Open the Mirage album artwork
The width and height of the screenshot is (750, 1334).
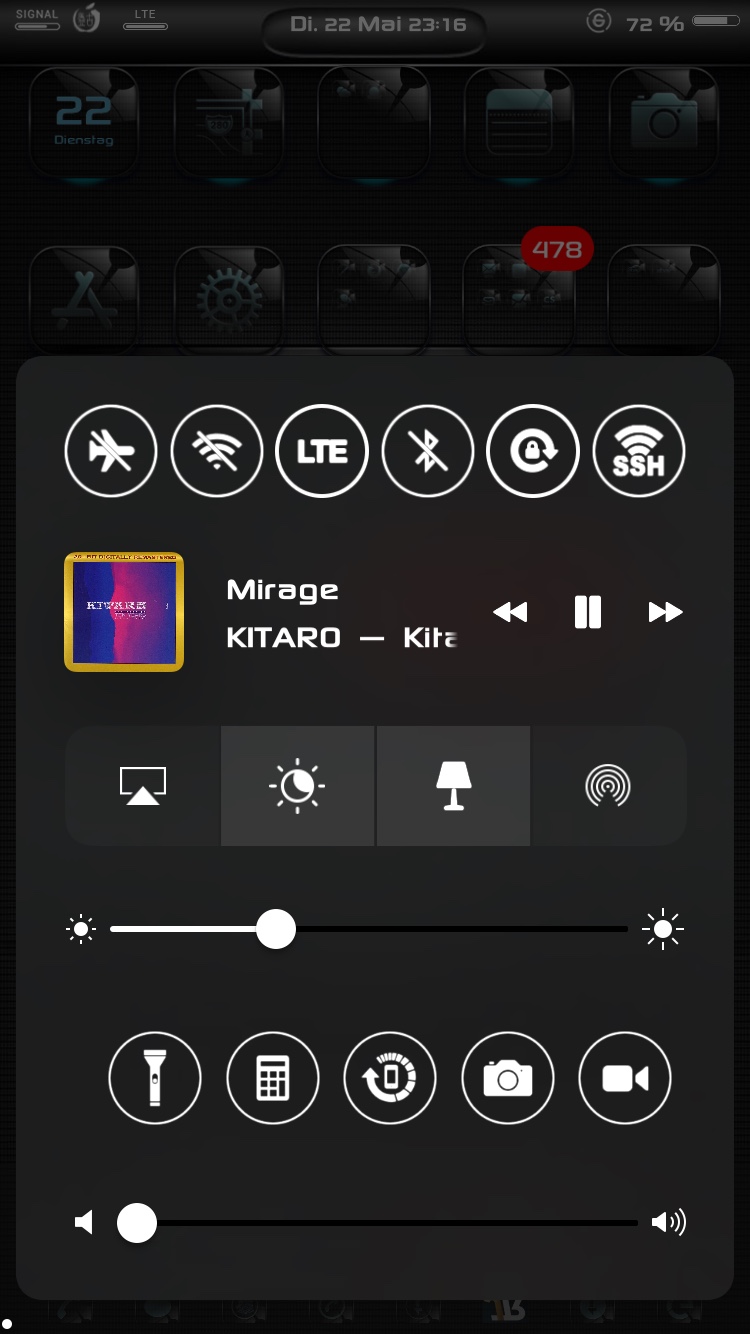(x=124, y=612)
